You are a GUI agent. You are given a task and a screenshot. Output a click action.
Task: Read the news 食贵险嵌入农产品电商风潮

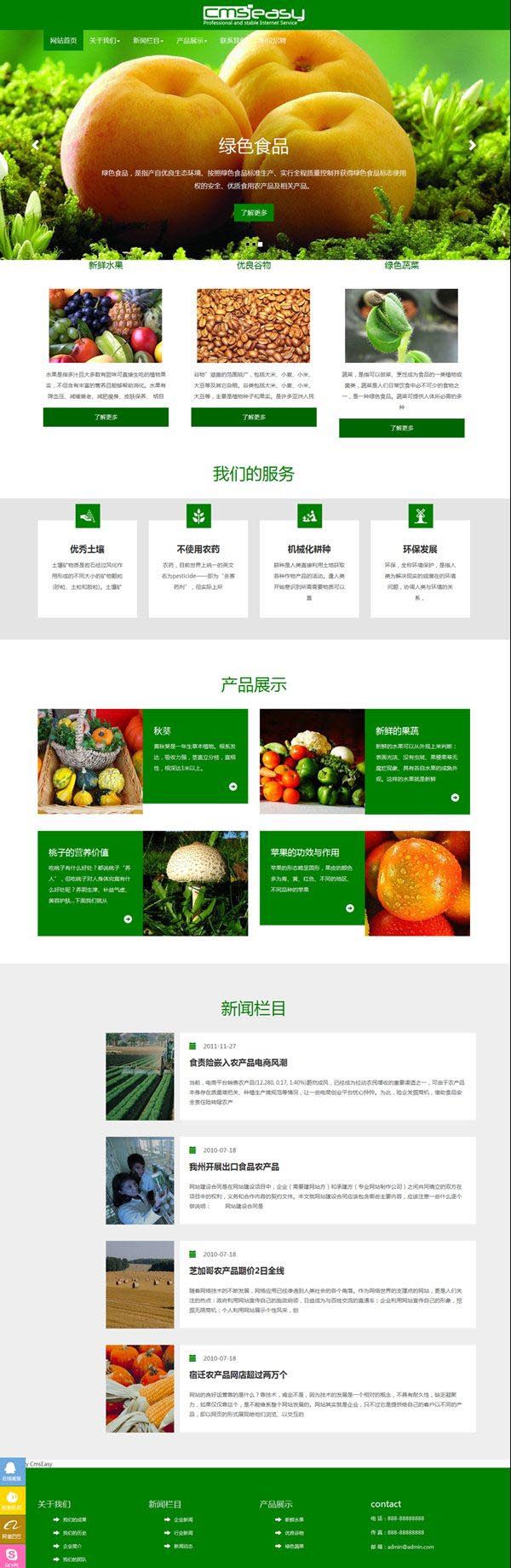pyautogui.click(x=238, y=1063)
